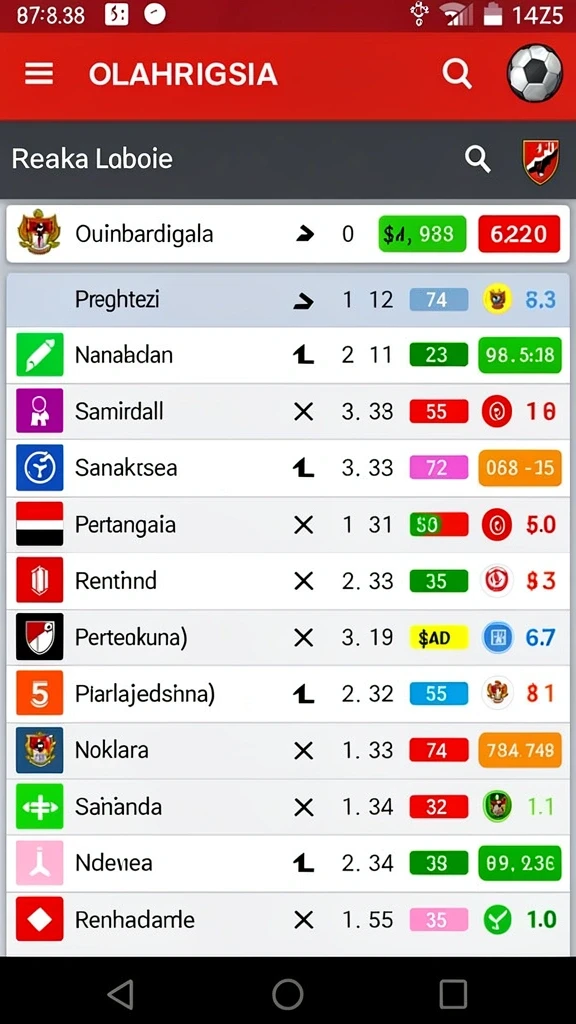Open the Renhadarıle row
Viewport: 576px width, 1024px height.
[287, 920]
